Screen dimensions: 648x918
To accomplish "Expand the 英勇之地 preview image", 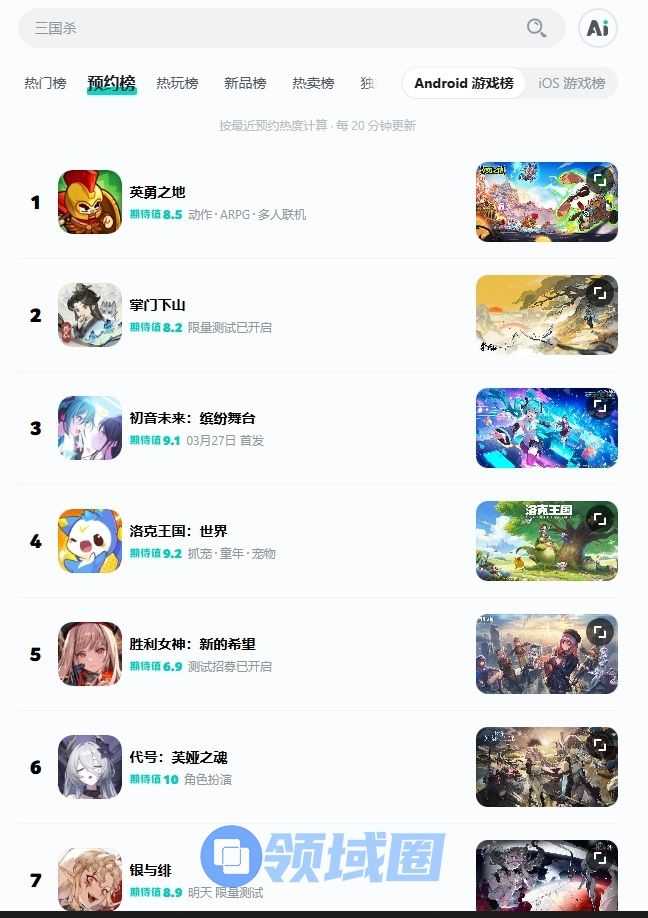I will coord(599,180).
